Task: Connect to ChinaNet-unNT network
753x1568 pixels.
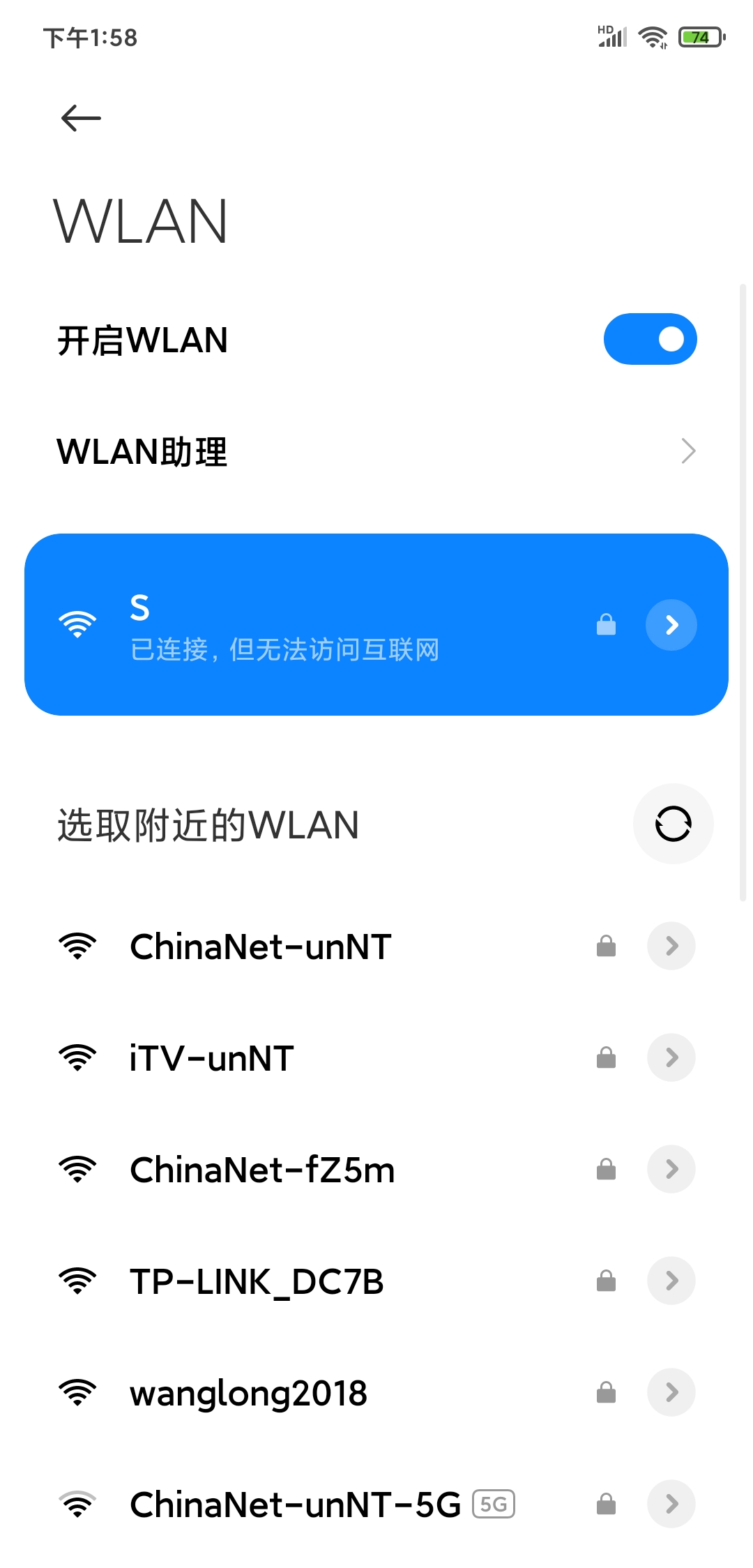Action: [261, 947]
